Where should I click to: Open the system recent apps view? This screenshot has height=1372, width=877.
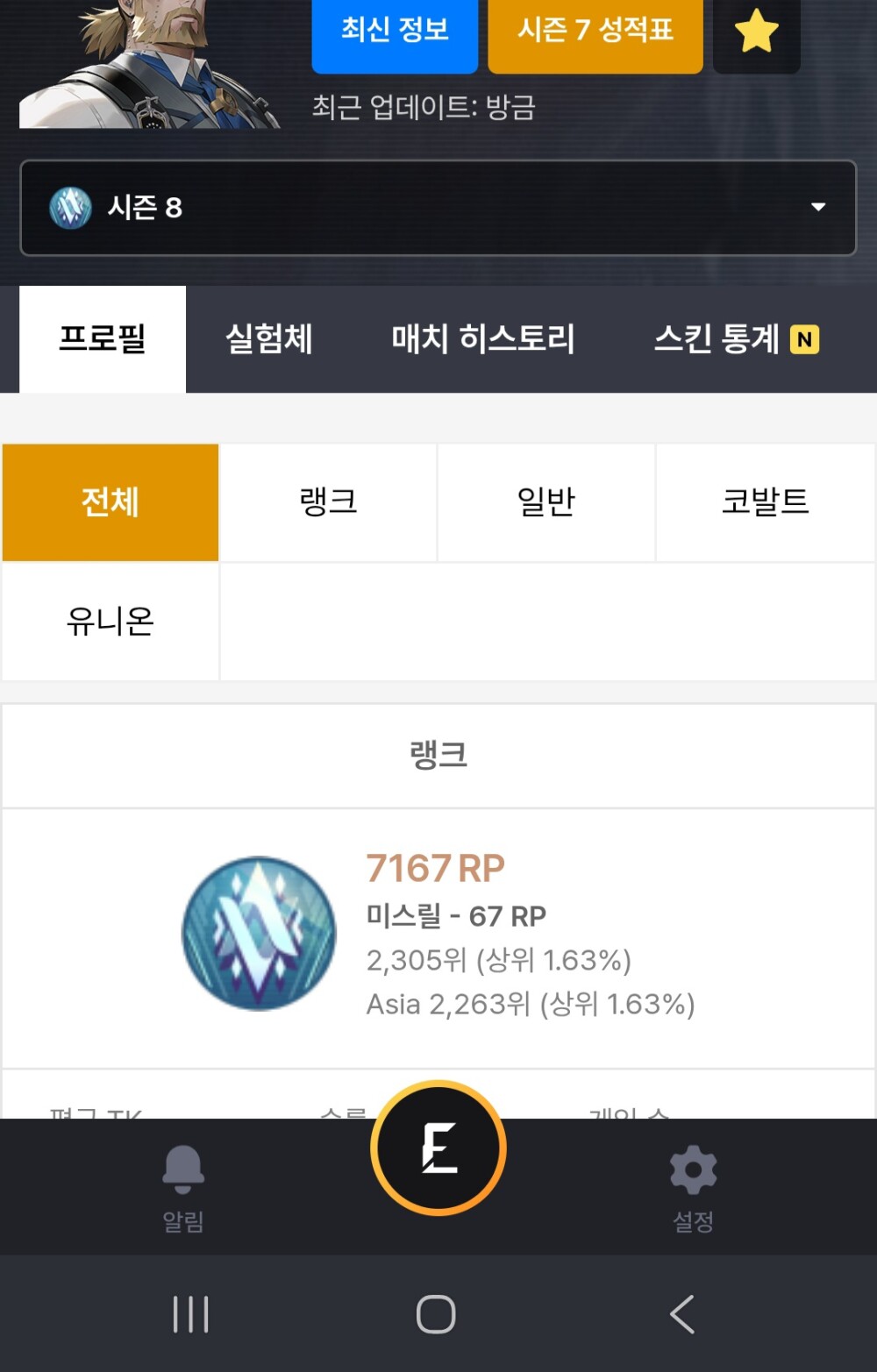coord(190,1314)
